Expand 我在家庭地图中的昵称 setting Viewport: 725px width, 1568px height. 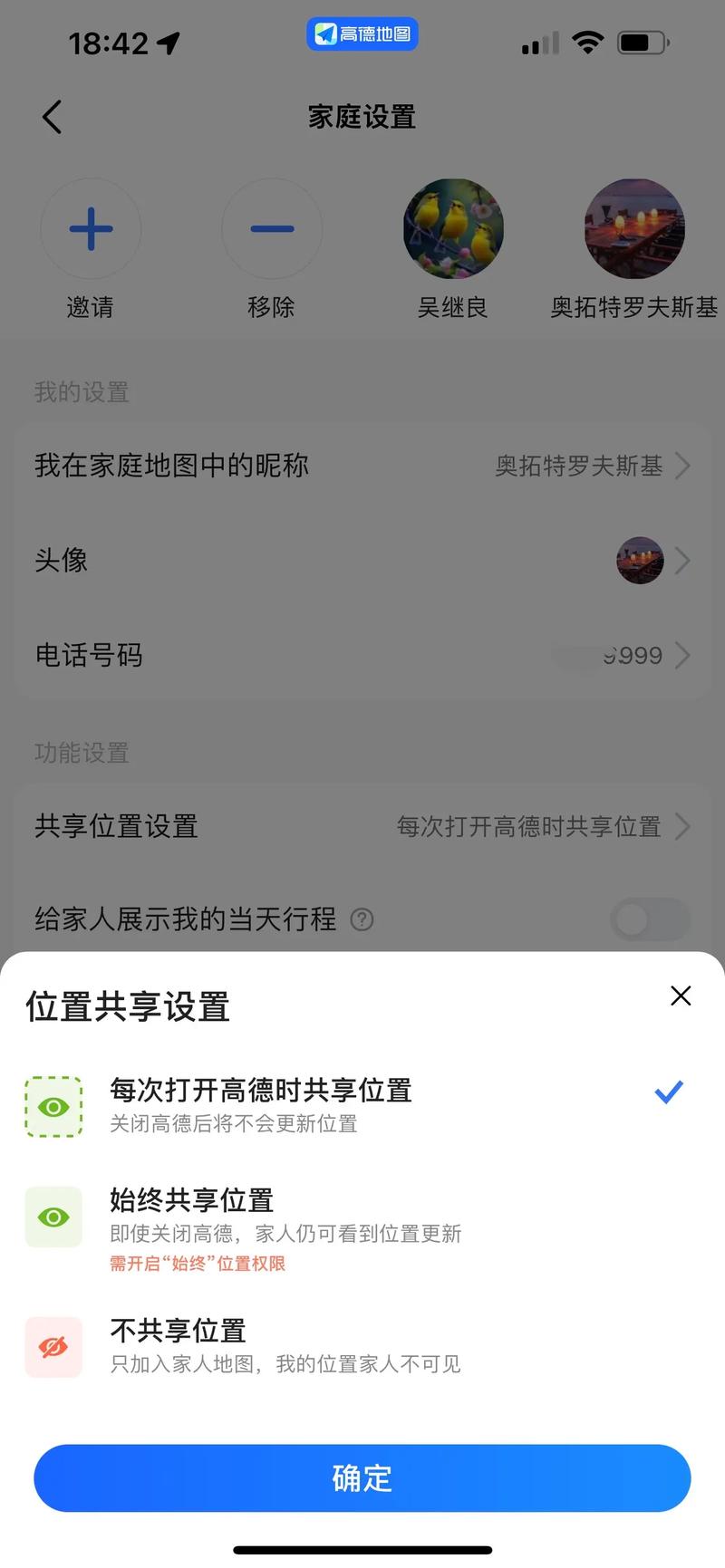(x=362, y=466)
